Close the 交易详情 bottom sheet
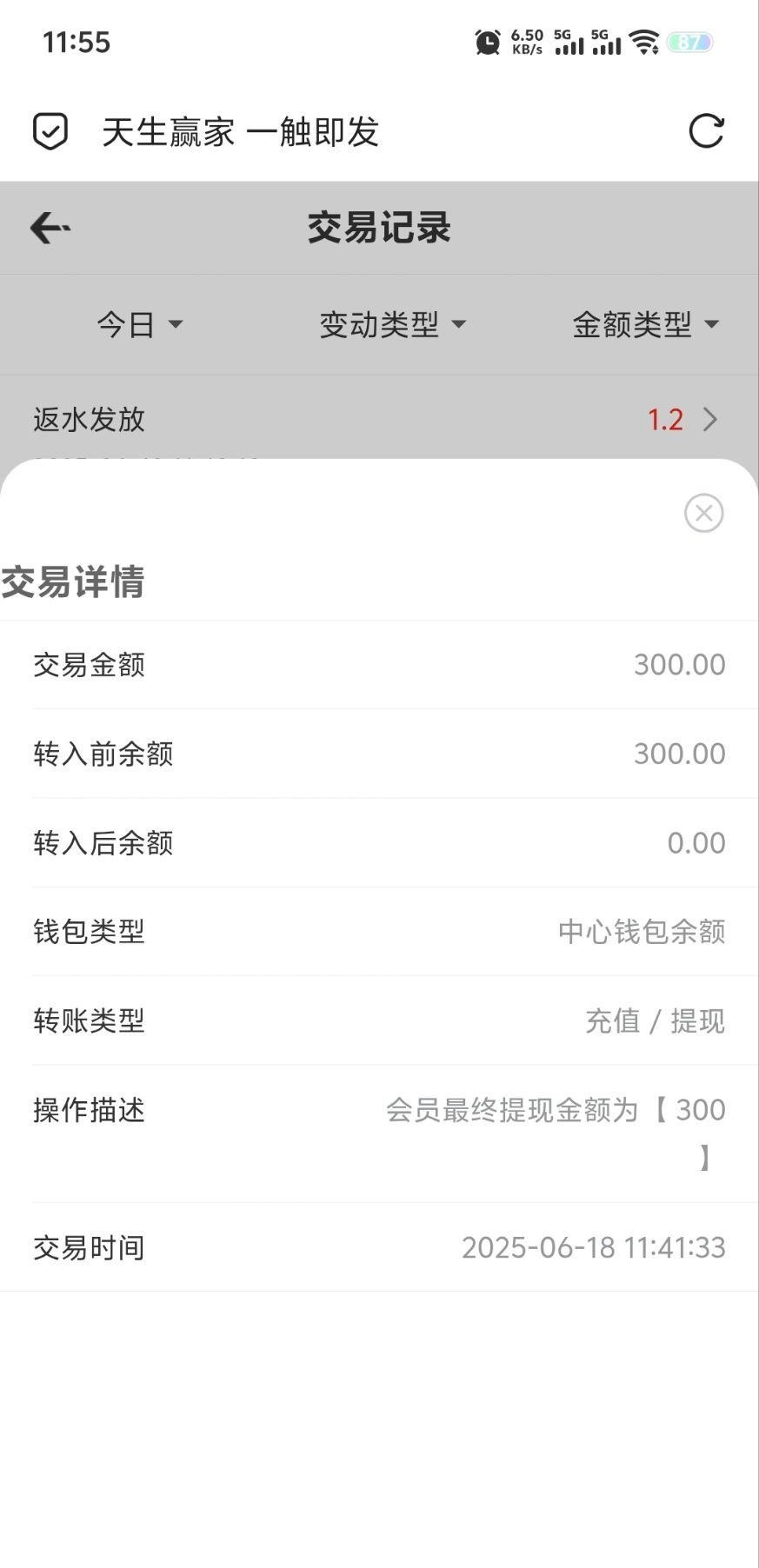The image size is (759, 1568). tap(703, 513)
